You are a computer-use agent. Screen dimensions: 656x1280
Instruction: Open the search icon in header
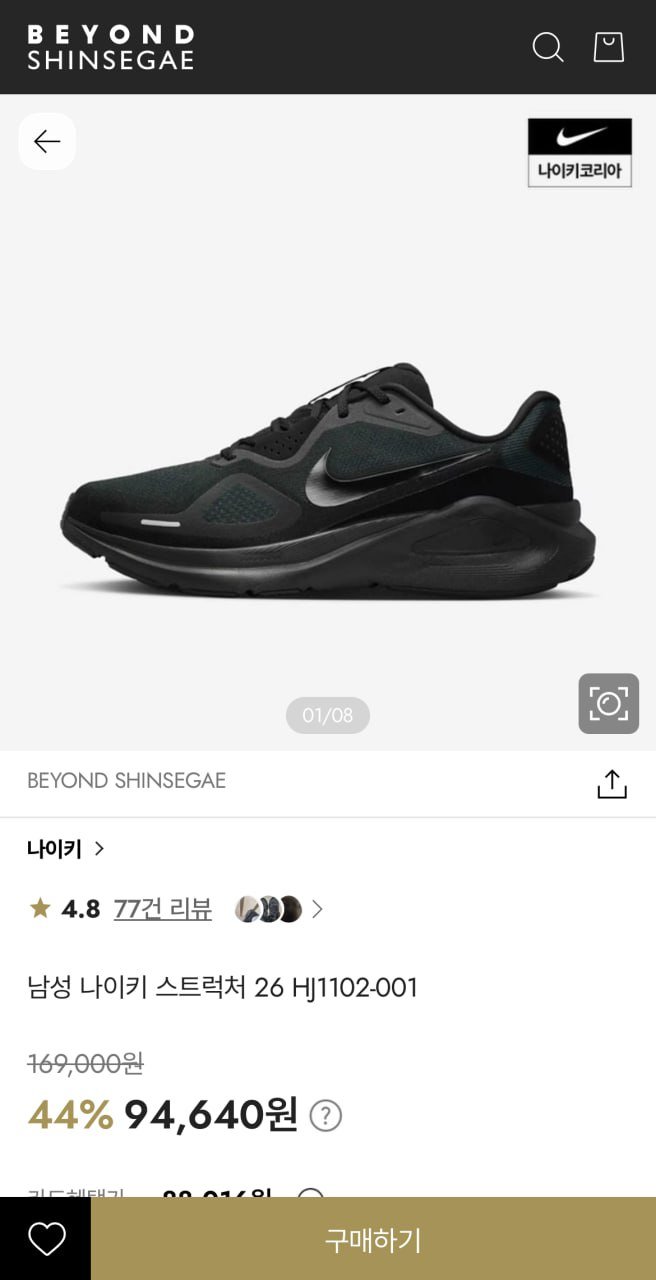(547, 47)
